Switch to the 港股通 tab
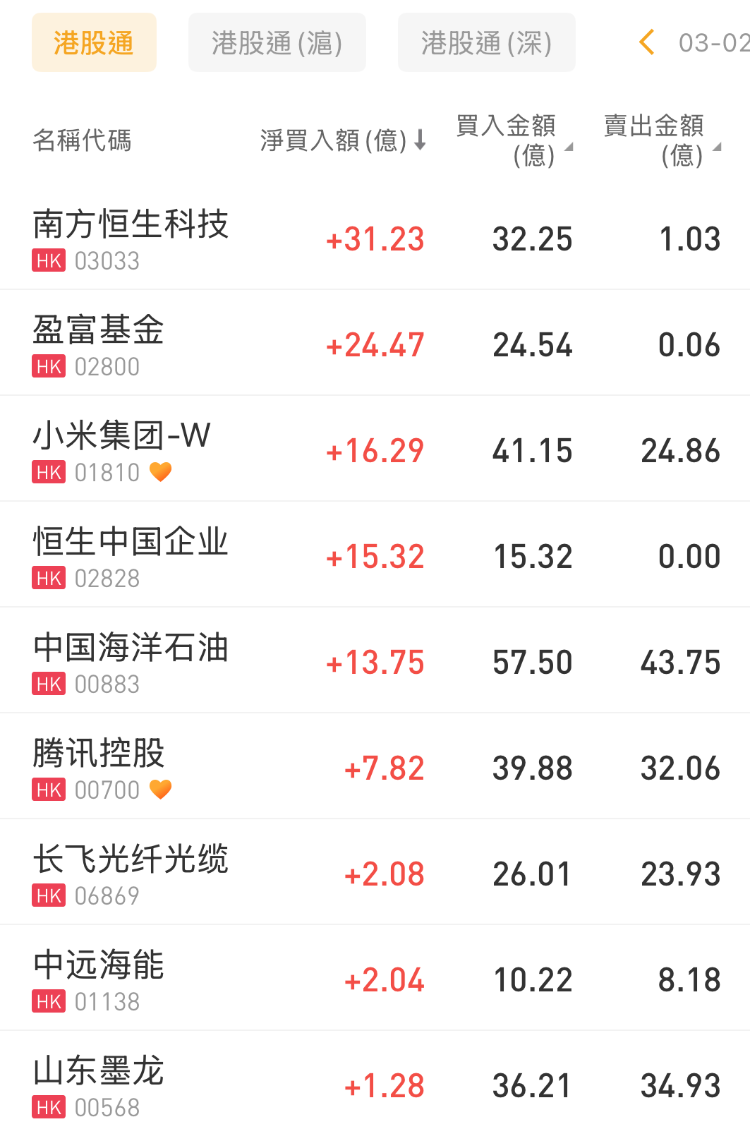750x1129 pixels. [x=94, y=43]
